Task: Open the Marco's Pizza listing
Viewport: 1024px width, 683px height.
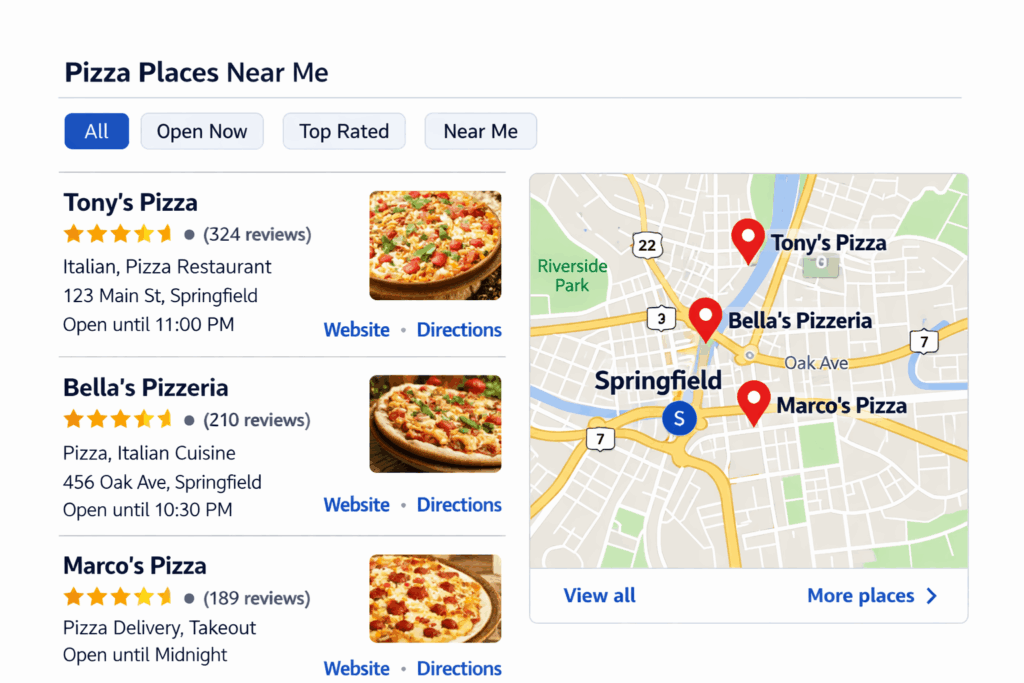Action: click(x=135, y=566)
